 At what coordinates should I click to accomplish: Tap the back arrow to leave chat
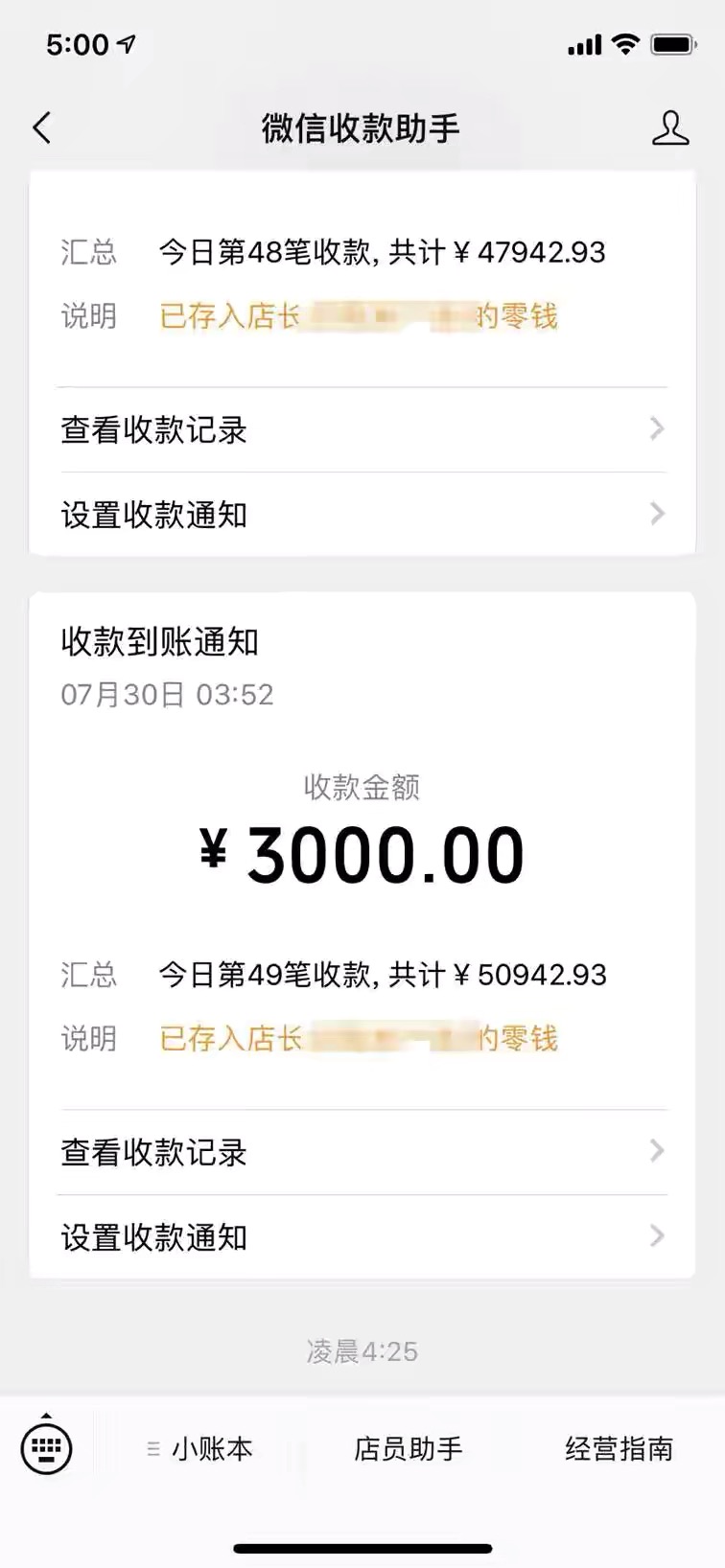coord(40,127)
